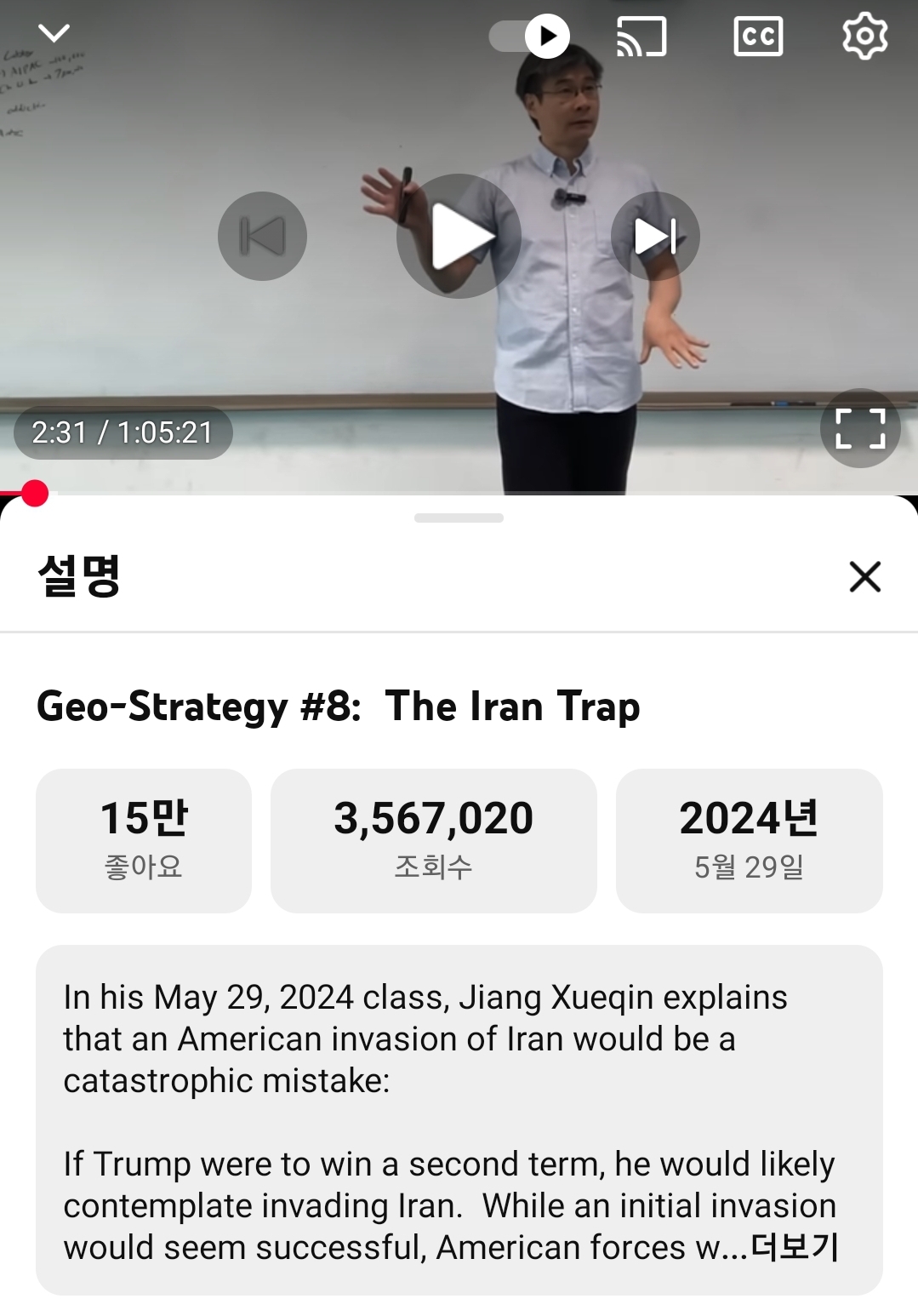The image size is (918, 1316).
Task: Close the description panel with the X
Action: [866, 577]
